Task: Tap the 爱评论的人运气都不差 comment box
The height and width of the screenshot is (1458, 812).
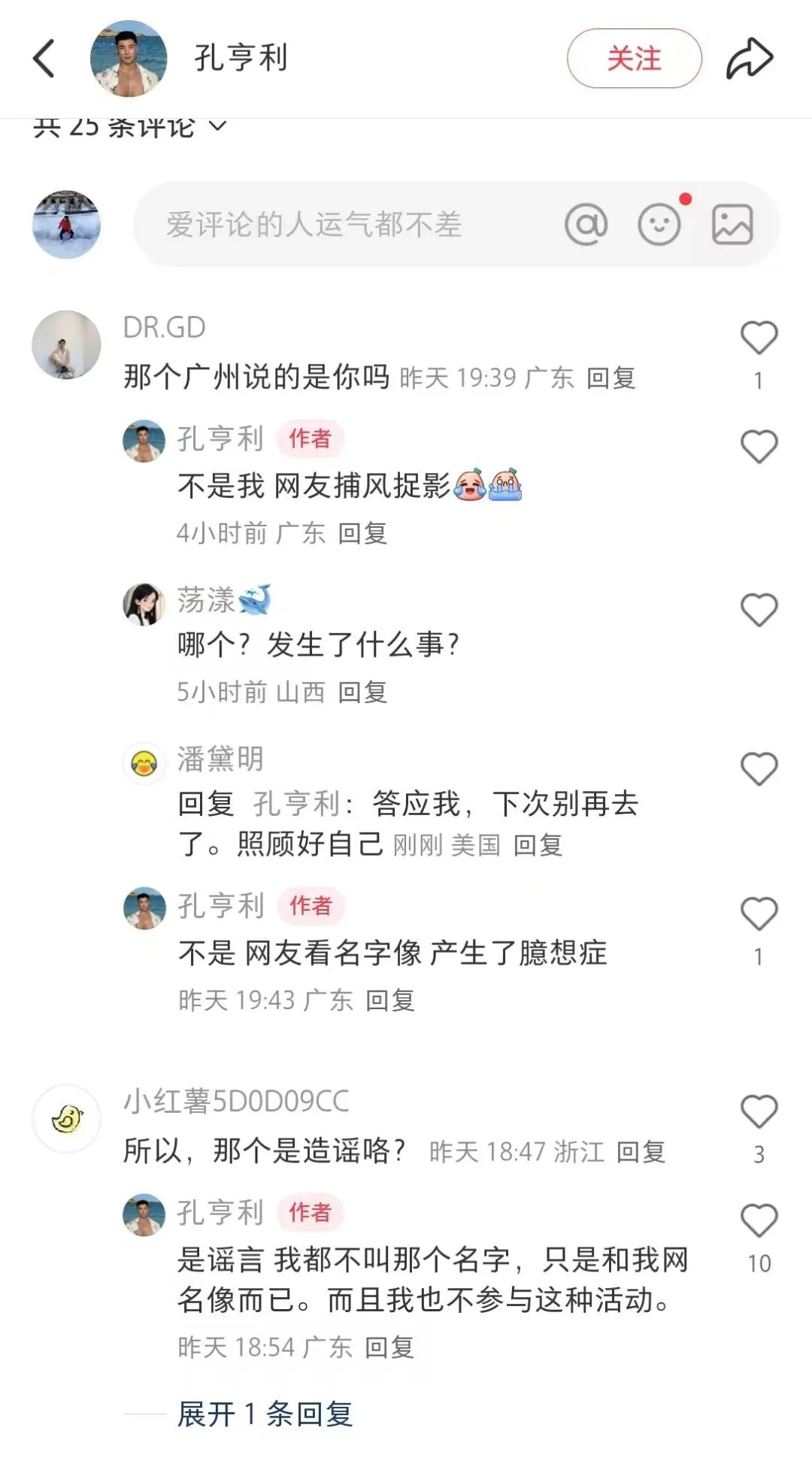Action: click(314, 224)
